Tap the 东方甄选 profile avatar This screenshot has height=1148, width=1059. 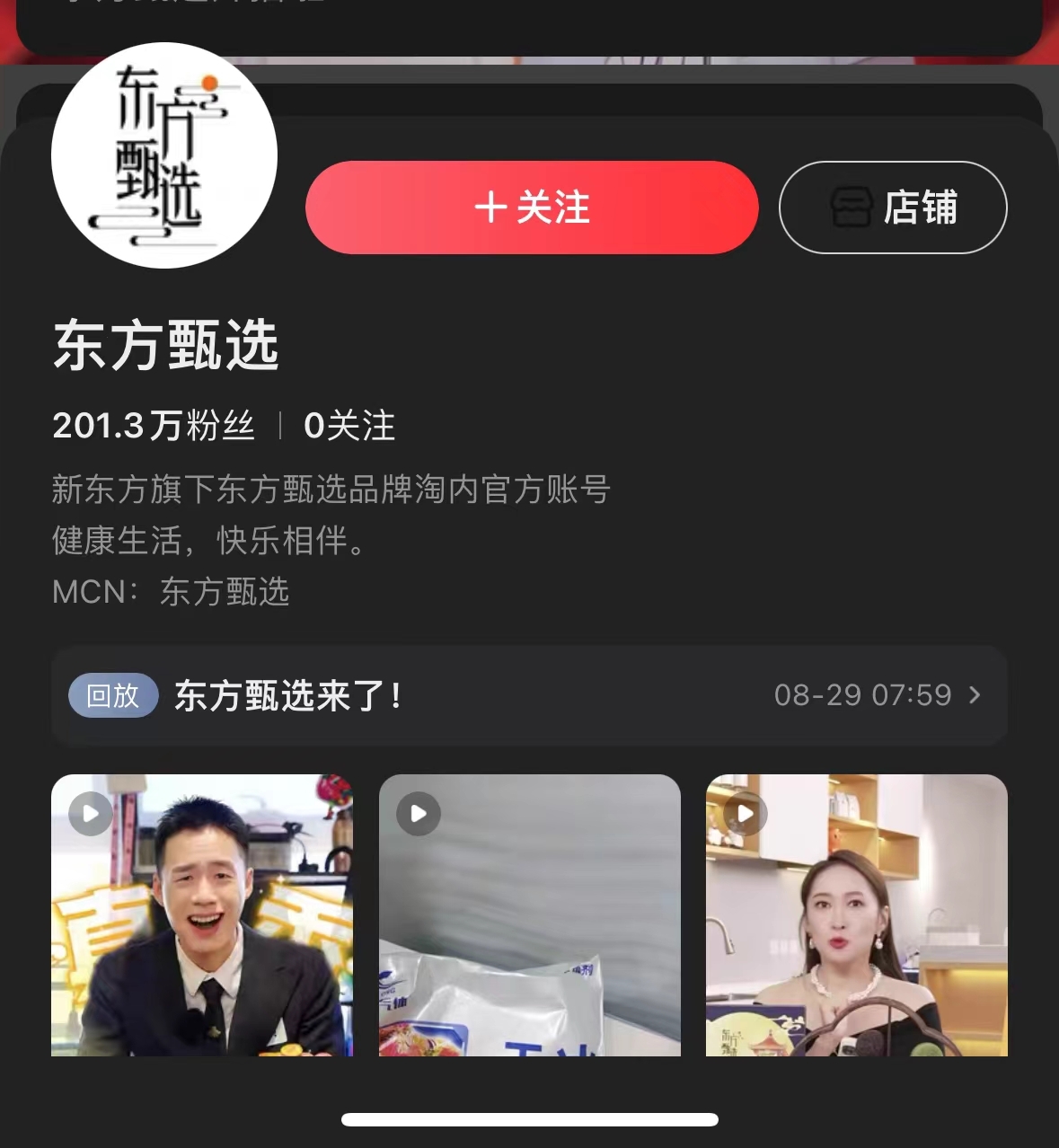click(x=164, y=155)
